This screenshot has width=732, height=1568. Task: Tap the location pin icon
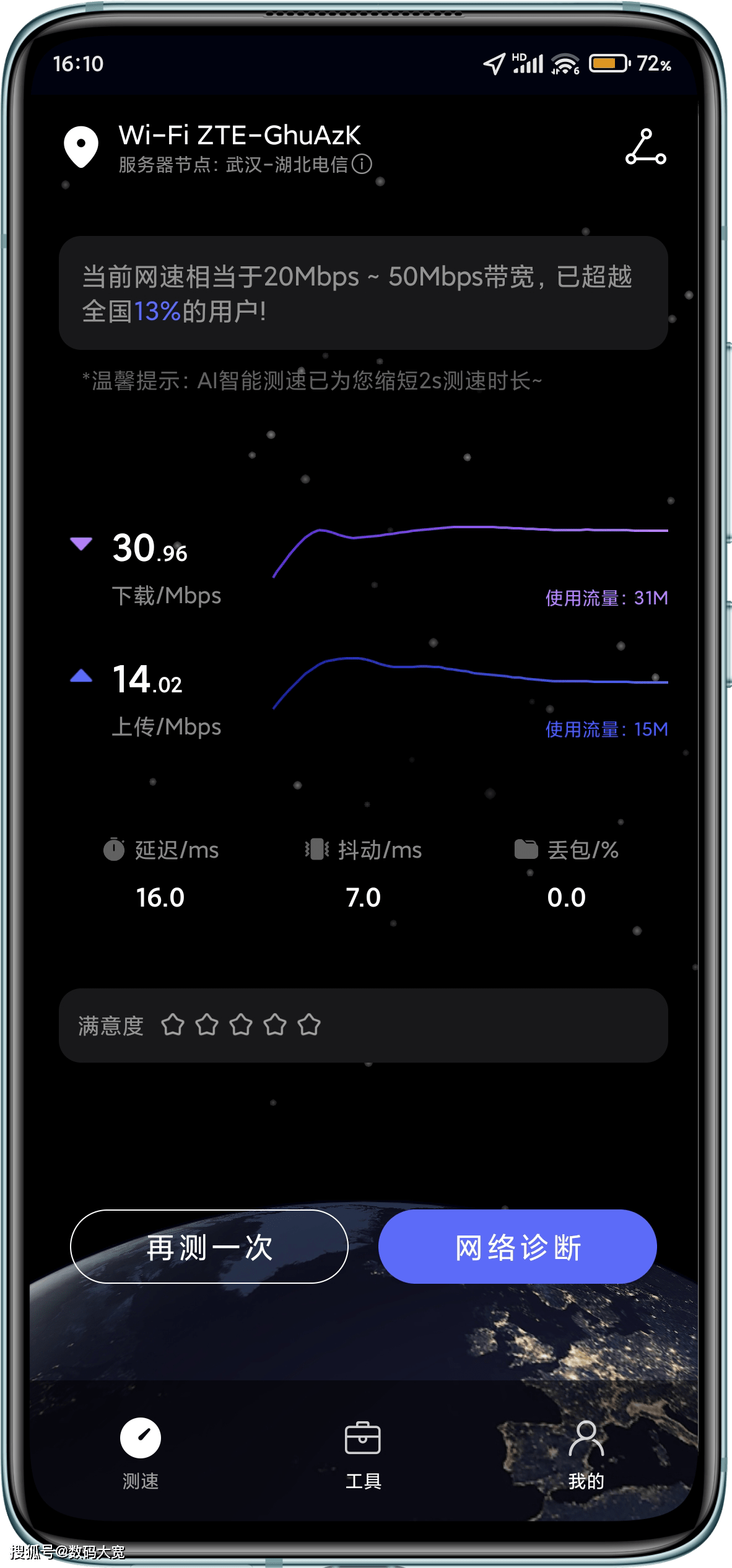[81, 147]
